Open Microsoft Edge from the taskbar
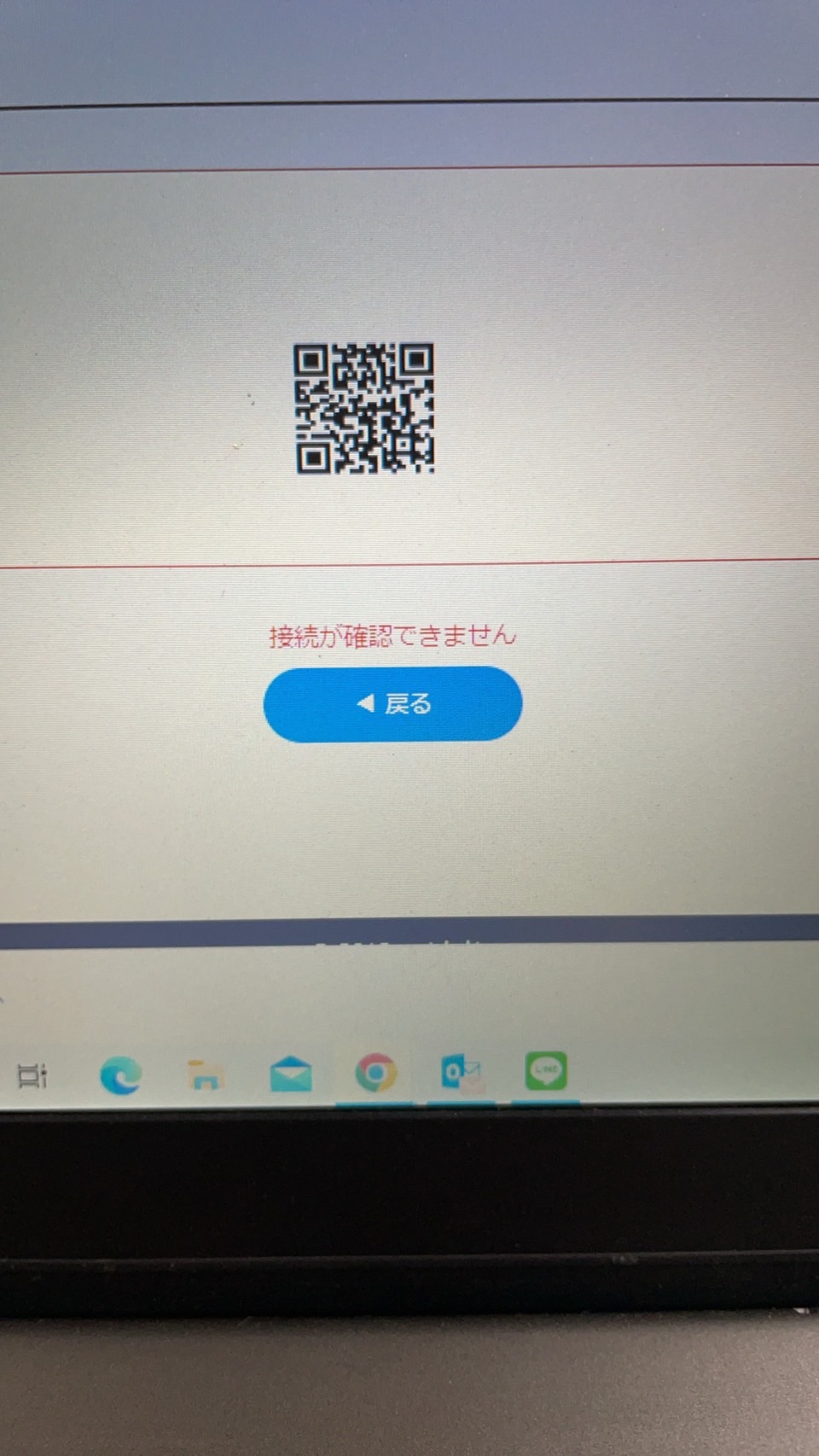 (x=120, y=1075)
